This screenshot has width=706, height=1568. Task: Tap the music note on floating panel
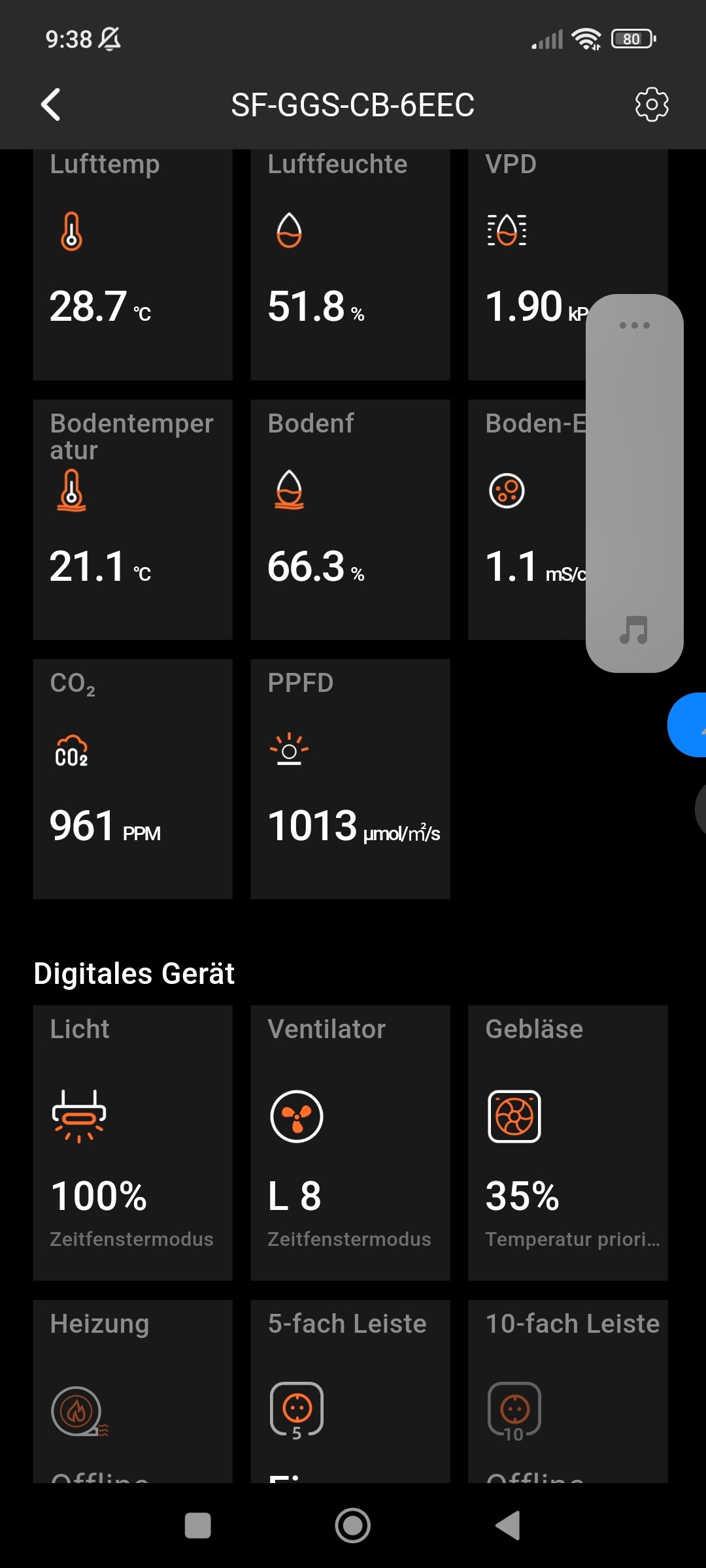pyautogui.click(x=634, y=630)
